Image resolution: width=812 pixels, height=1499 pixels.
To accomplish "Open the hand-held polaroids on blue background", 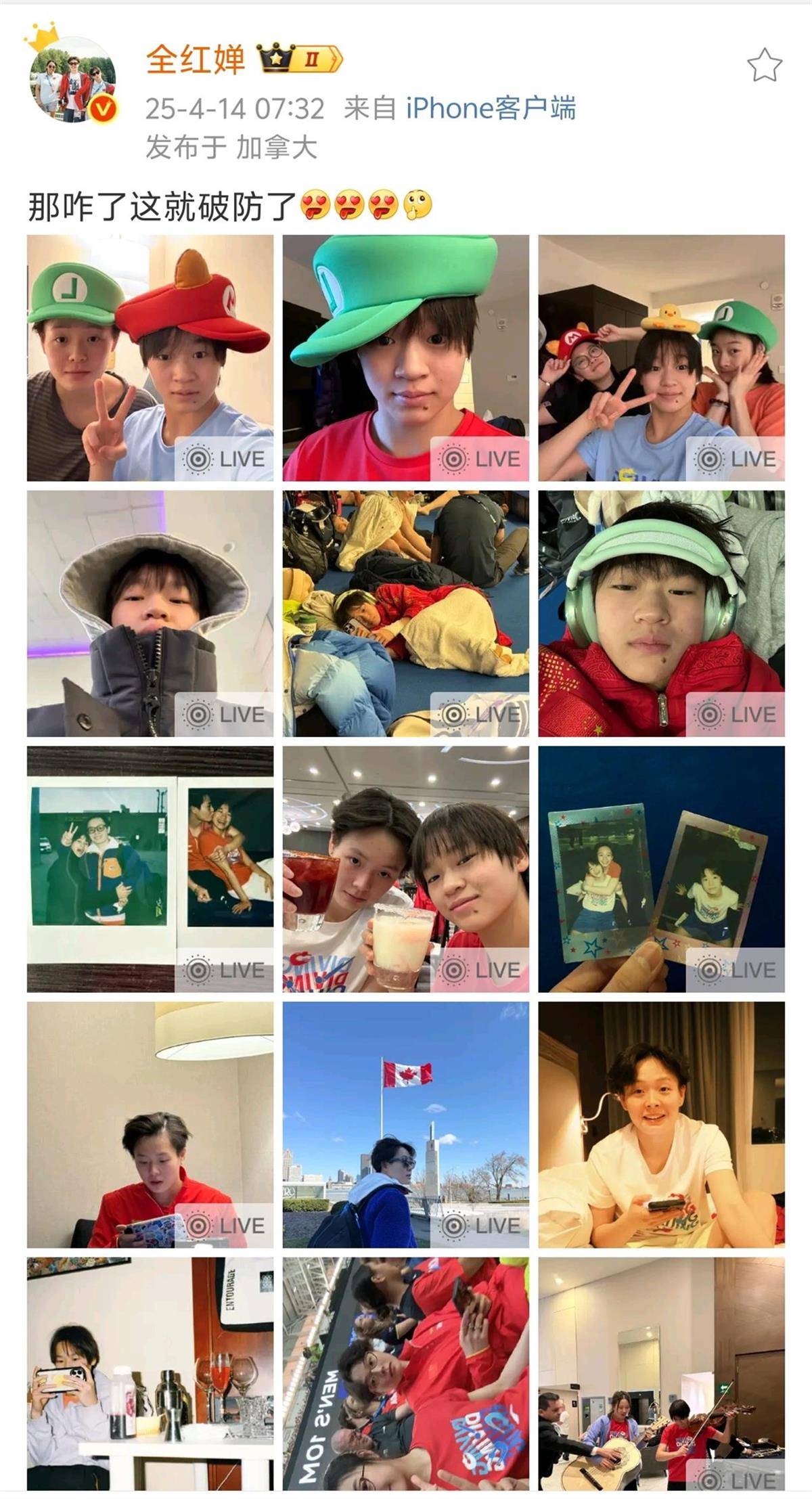I will (661, 869).
